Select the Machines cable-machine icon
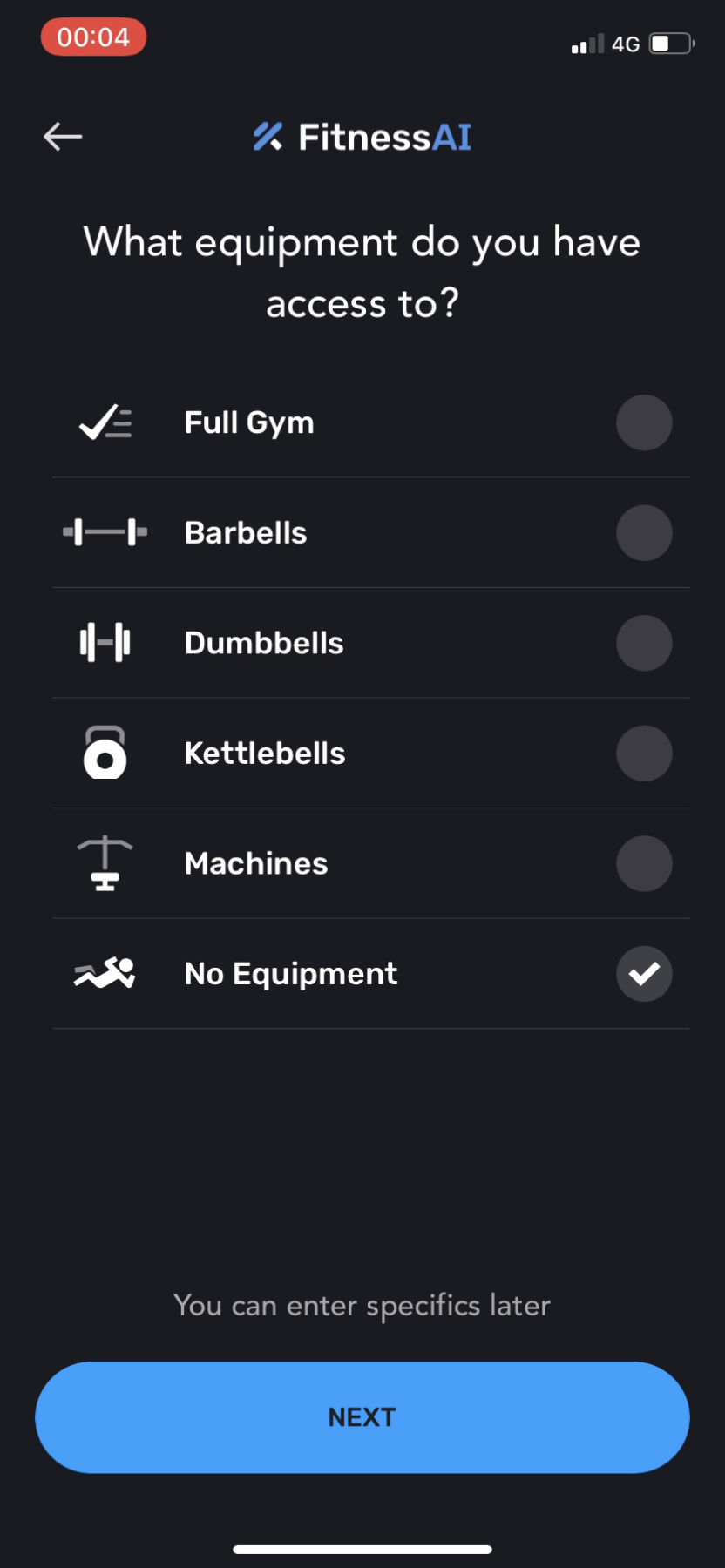 pyautogui.click(x=104, y=863)
